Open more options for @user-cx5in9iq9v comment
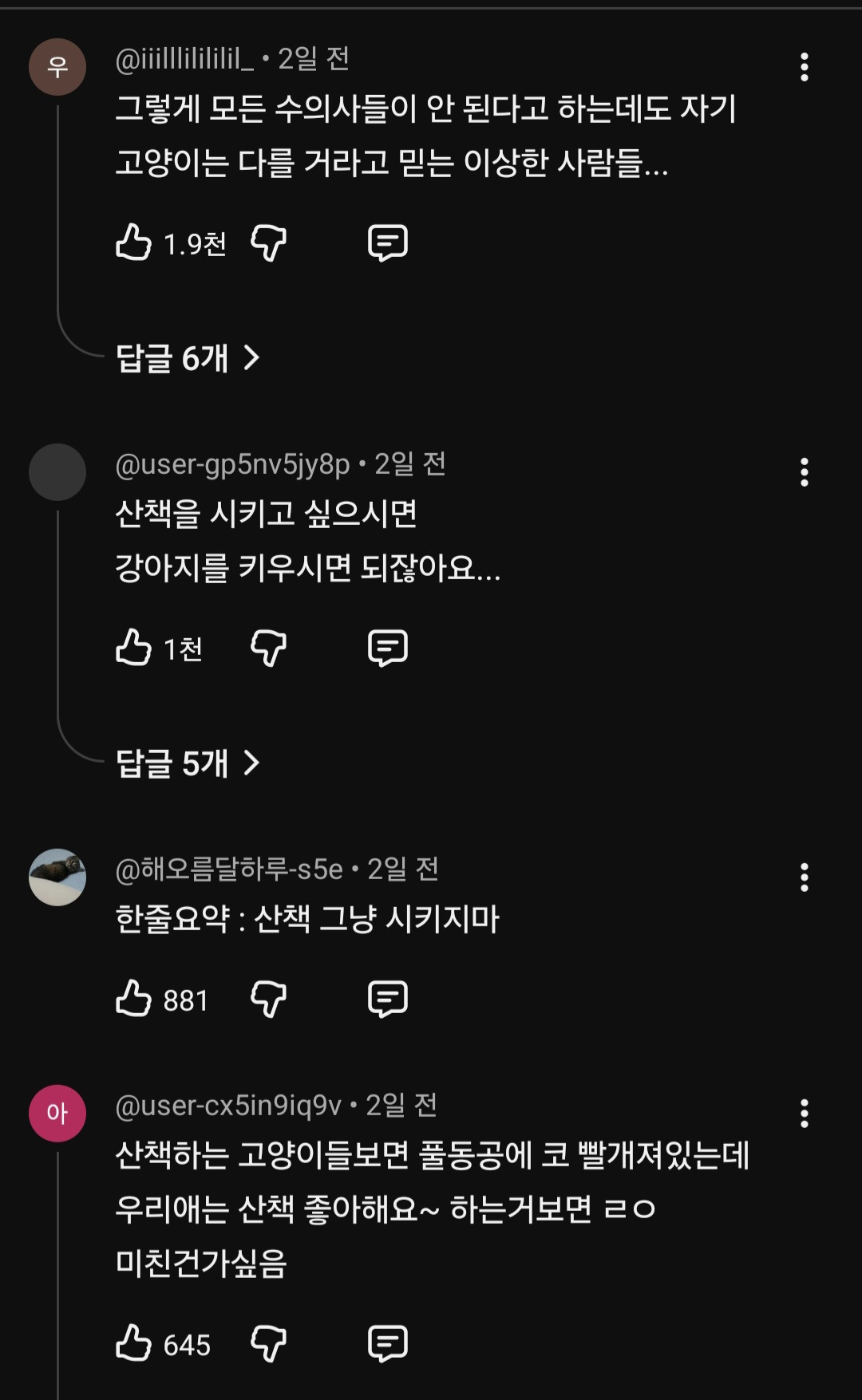862x1400 pixels. coord(804,1114)
